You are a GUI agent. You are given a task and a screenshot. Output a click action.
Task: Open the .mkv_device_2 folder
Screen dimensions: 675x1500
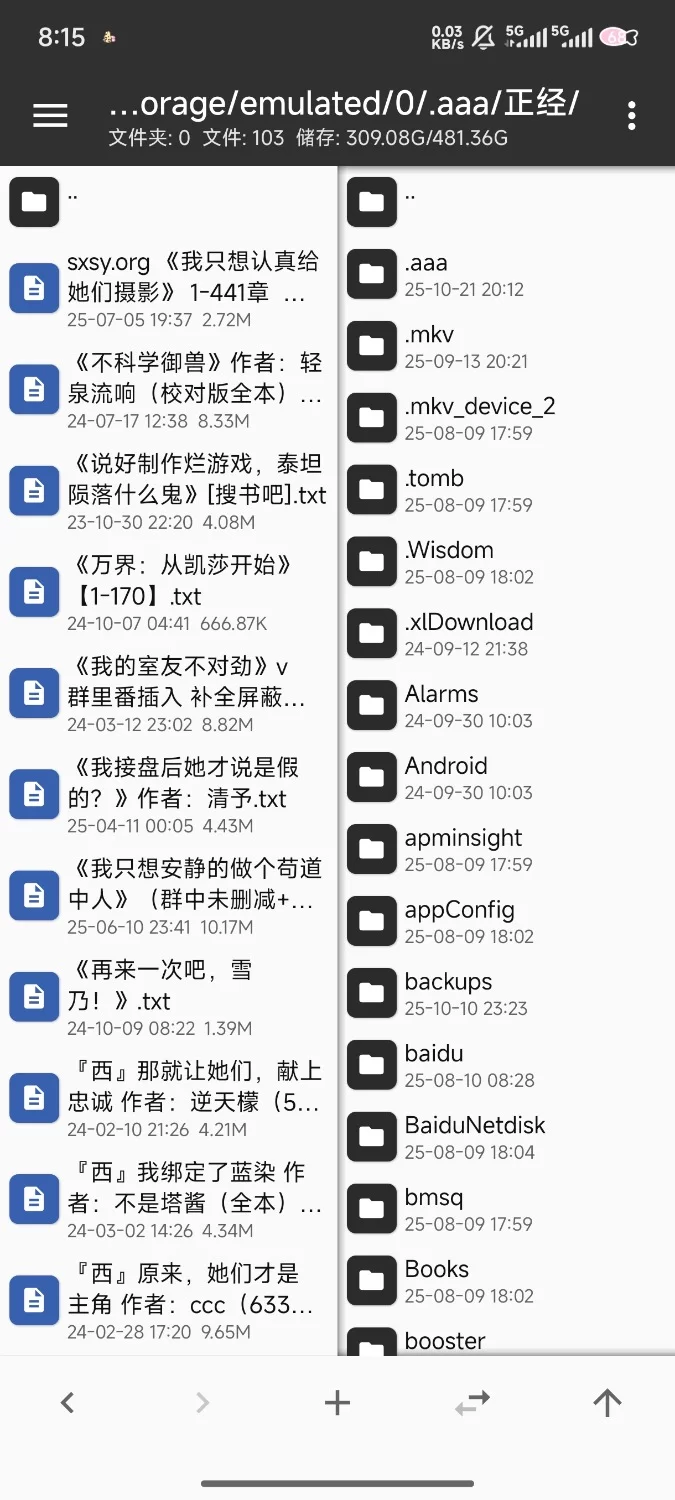[478, 418]
